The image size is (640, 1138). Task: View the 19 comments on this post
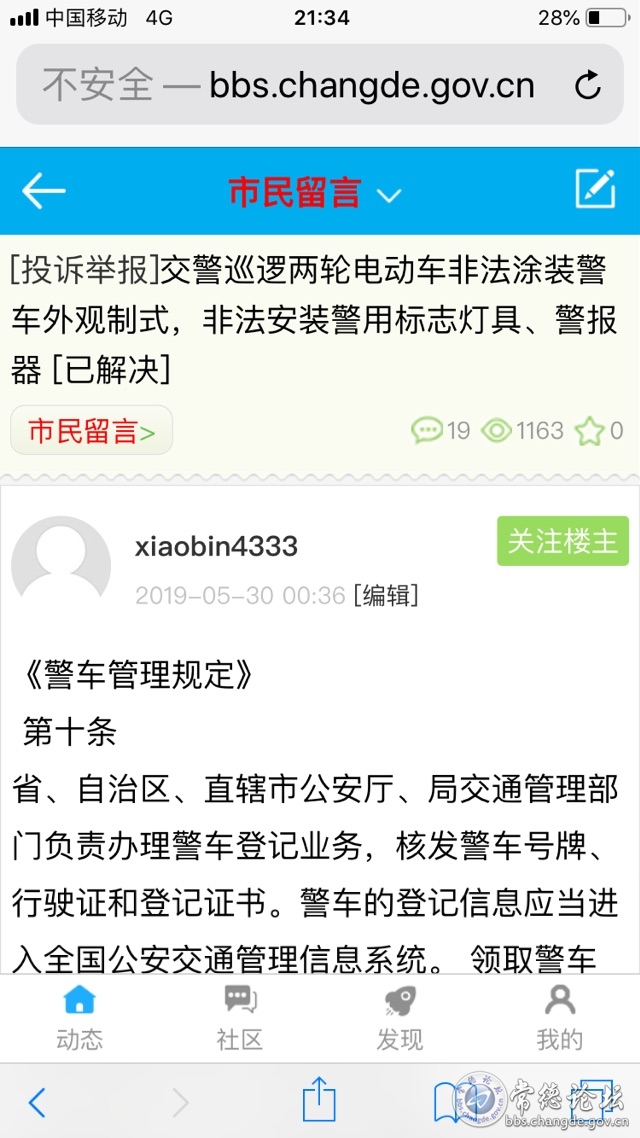point(441,431)
